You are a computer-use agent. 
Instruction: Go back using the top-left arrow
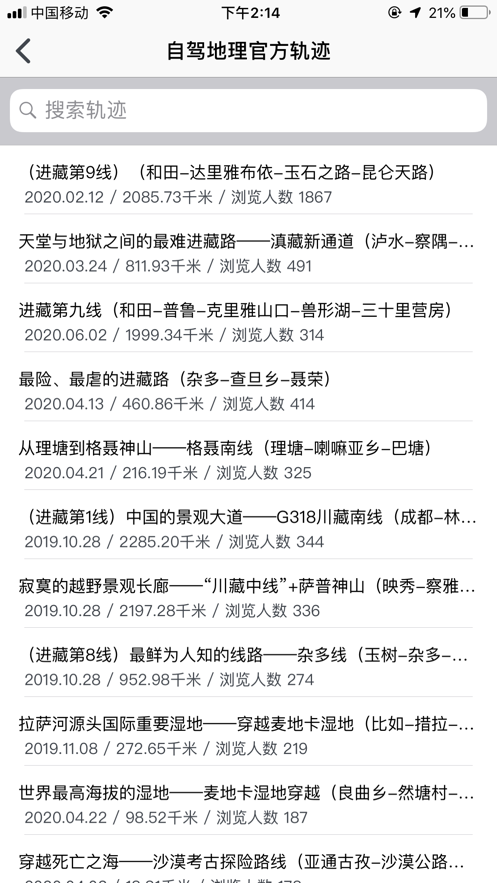[24, 51]
